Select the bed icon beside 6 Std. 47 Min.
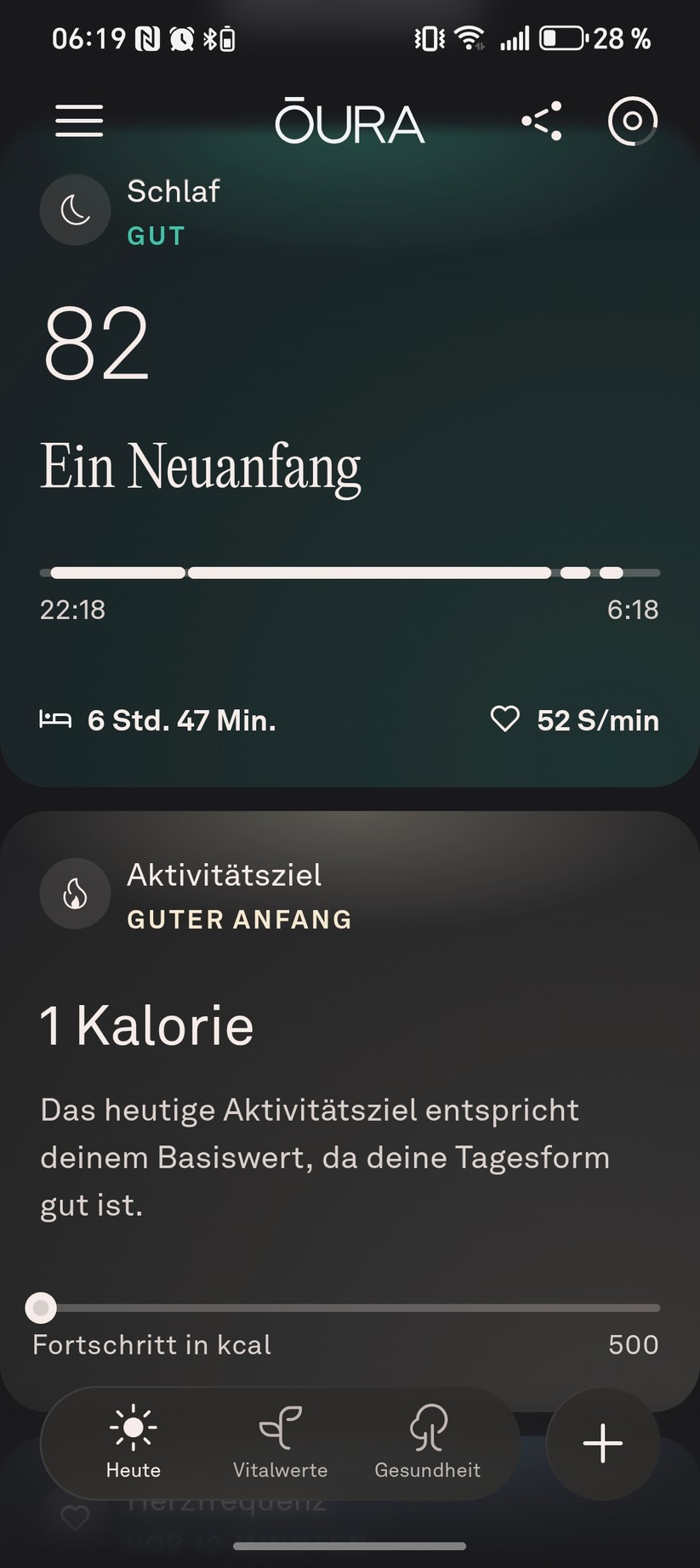 56,719
